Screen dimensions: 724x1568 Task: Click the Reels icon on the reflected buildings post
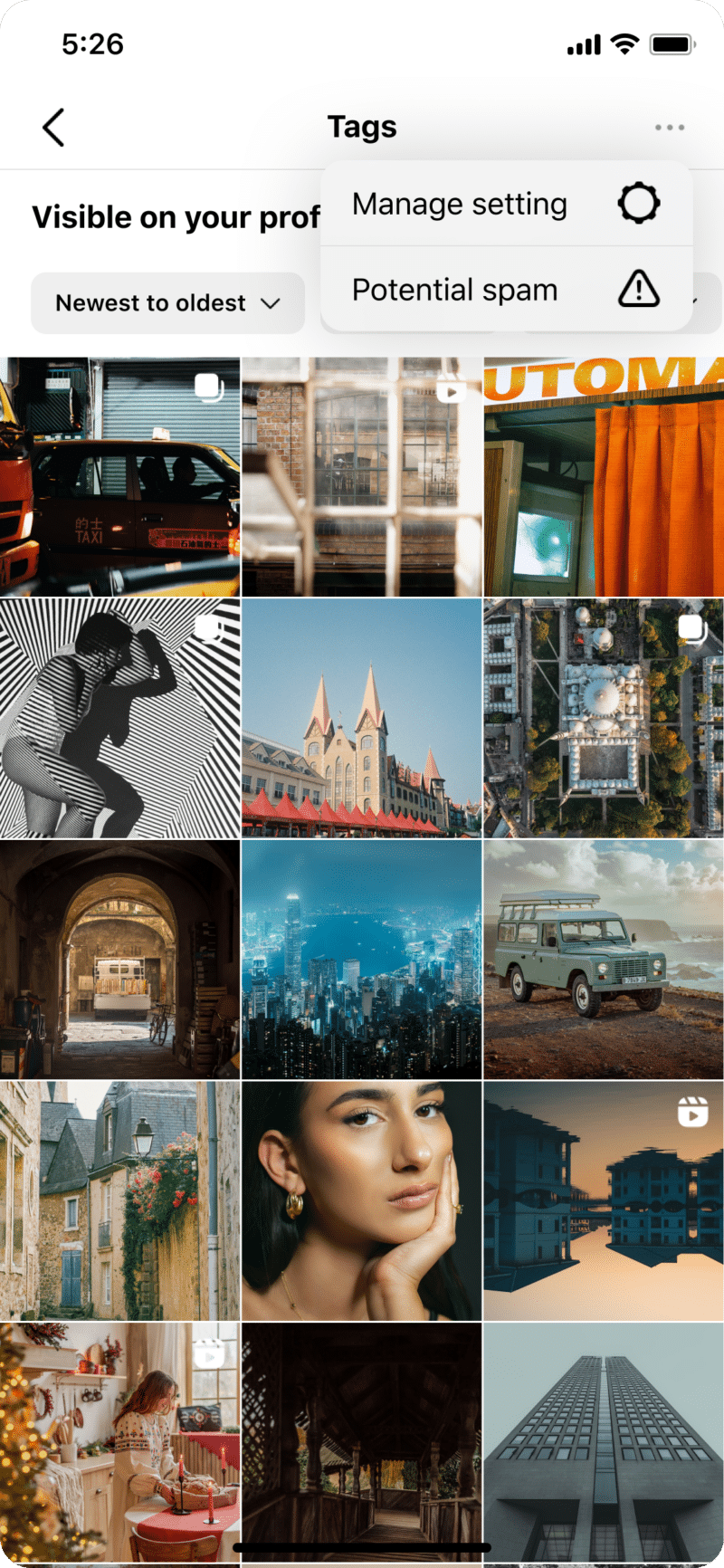(691, 1113)
